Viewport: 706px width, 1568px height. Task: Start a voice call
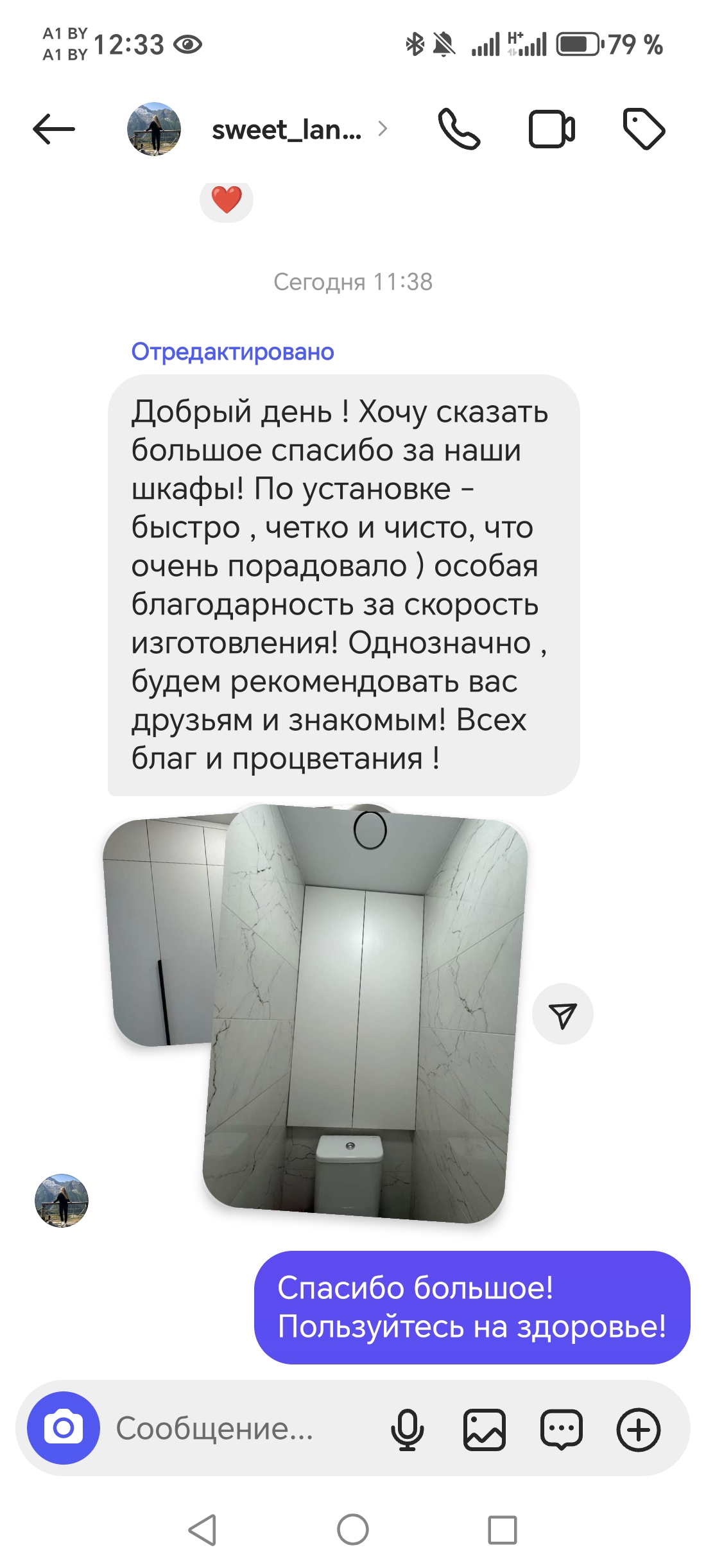coord(459,129)
